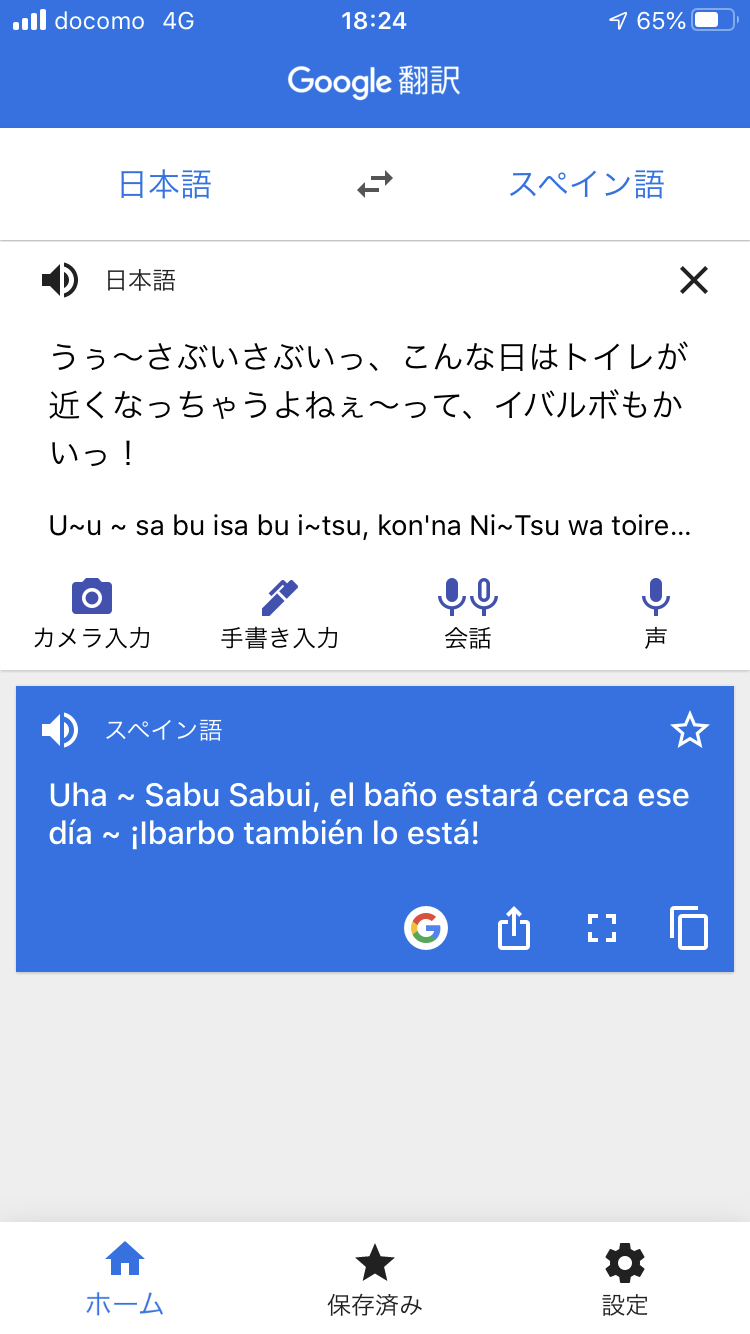Viewport: 750px width, 1334px height.
Task: Start 手書き入力 handwriting input
Action: click(280, 613)
